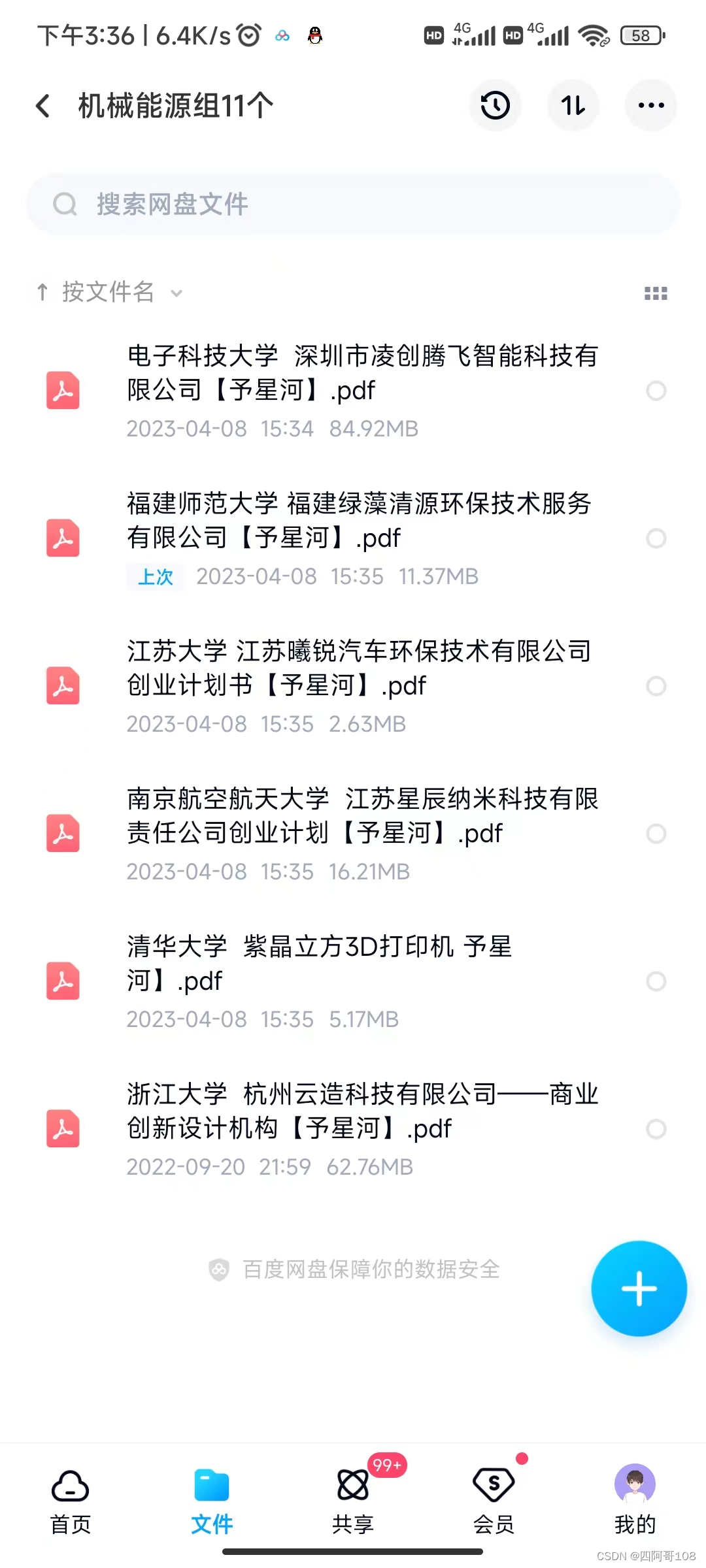Tap the 搜索网盘文件 search box

(353, 204)
